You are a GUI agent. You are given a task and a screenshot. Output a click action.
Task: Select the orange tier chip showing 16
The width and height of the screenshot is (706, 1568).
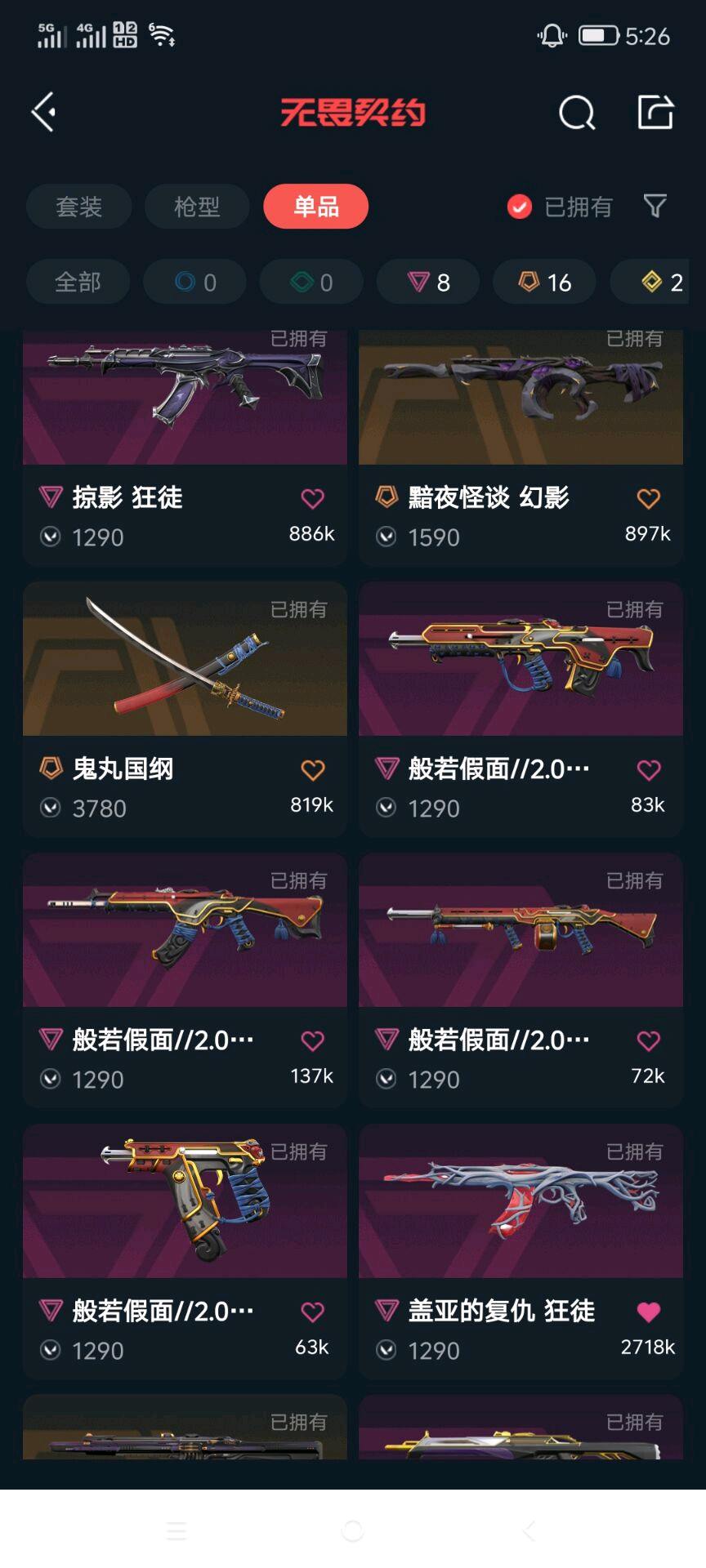[x=544, y=283]
